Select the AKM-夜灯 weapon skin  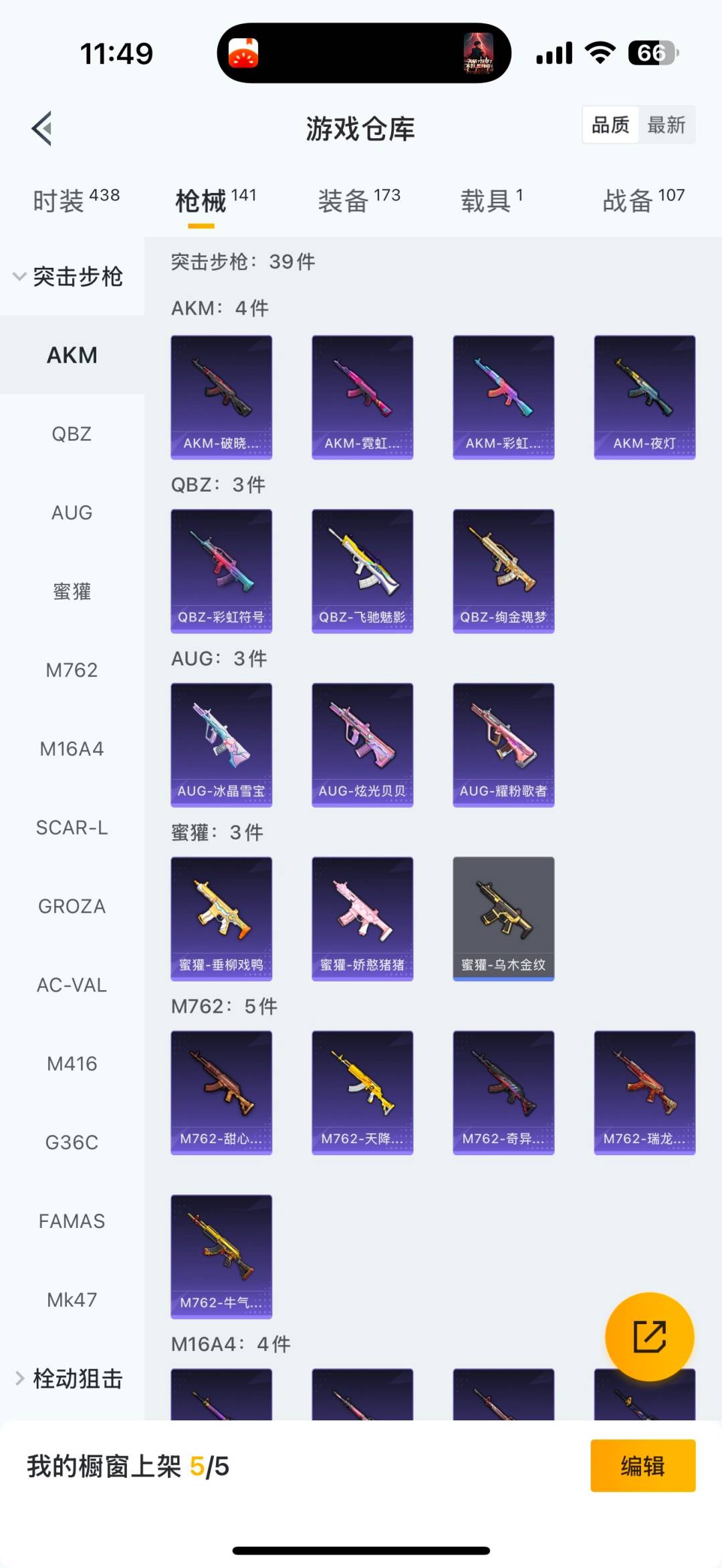tap(644, 396)
